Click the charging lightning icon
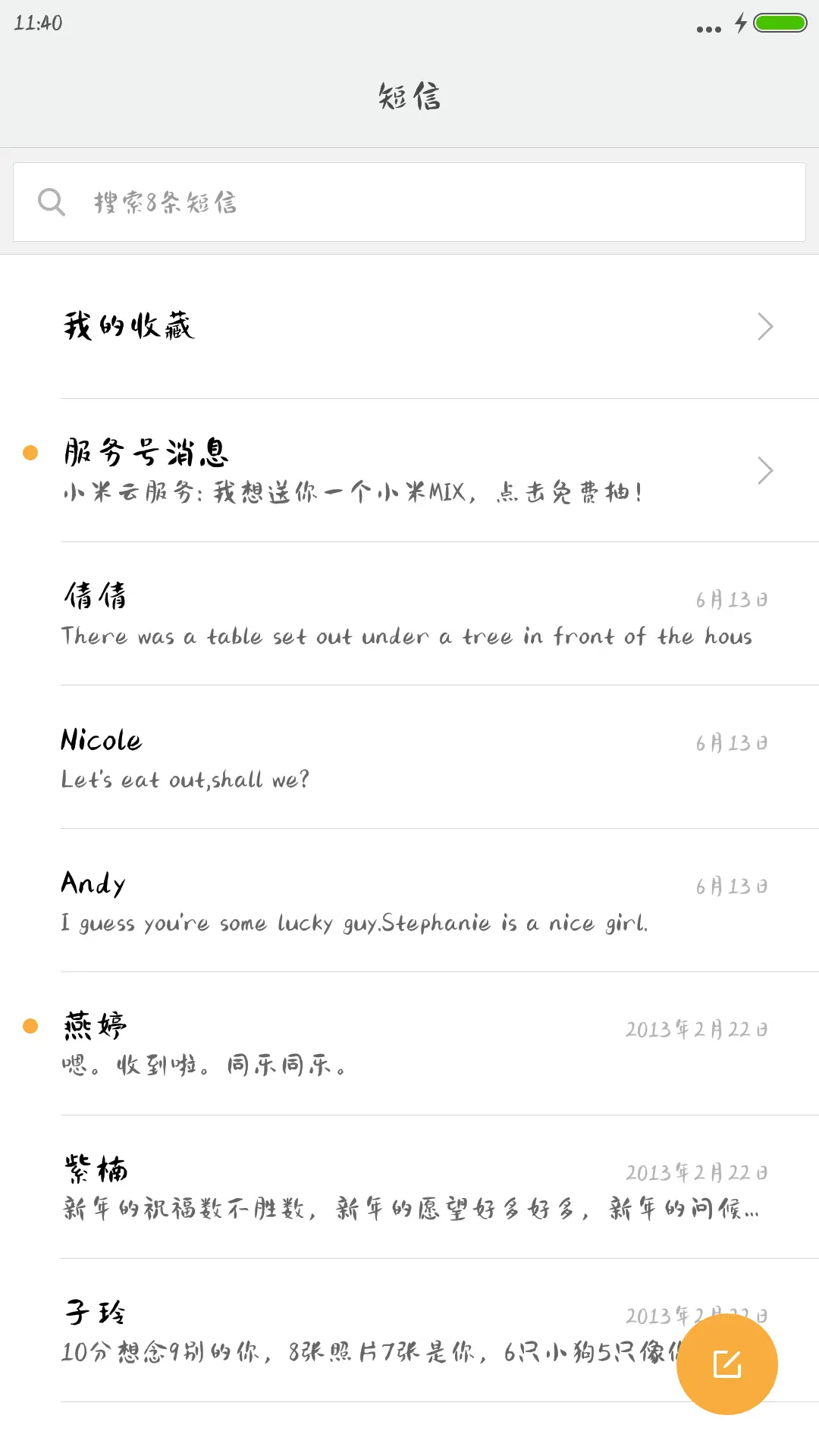819x1456 pixels. tap(741, 24)
